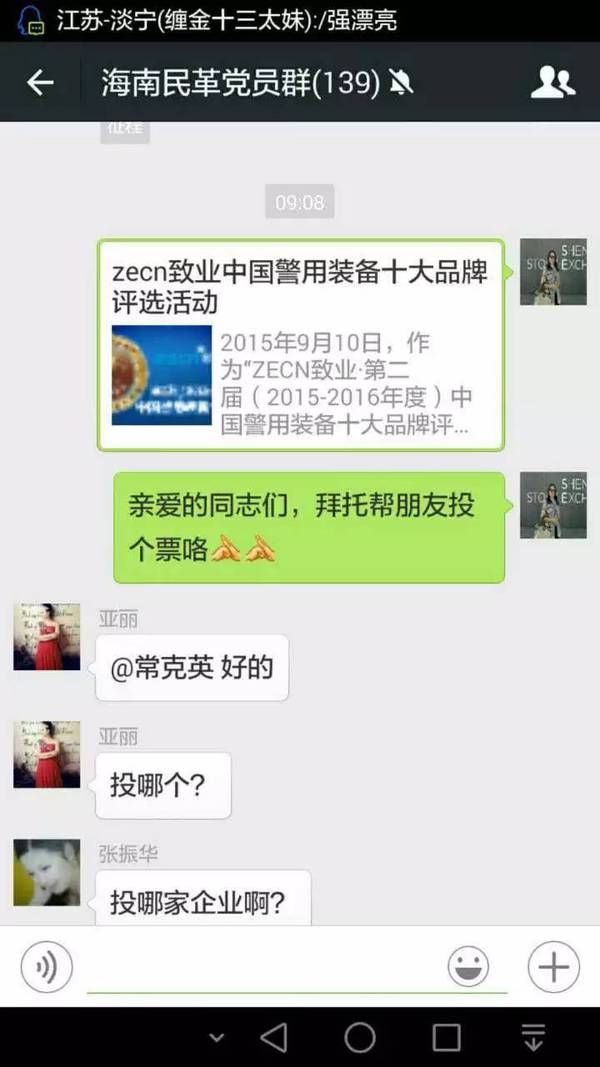View 张振华's profile avatar
The height and width of the screenshot is (1067, 600).
[x=47, y=872]
